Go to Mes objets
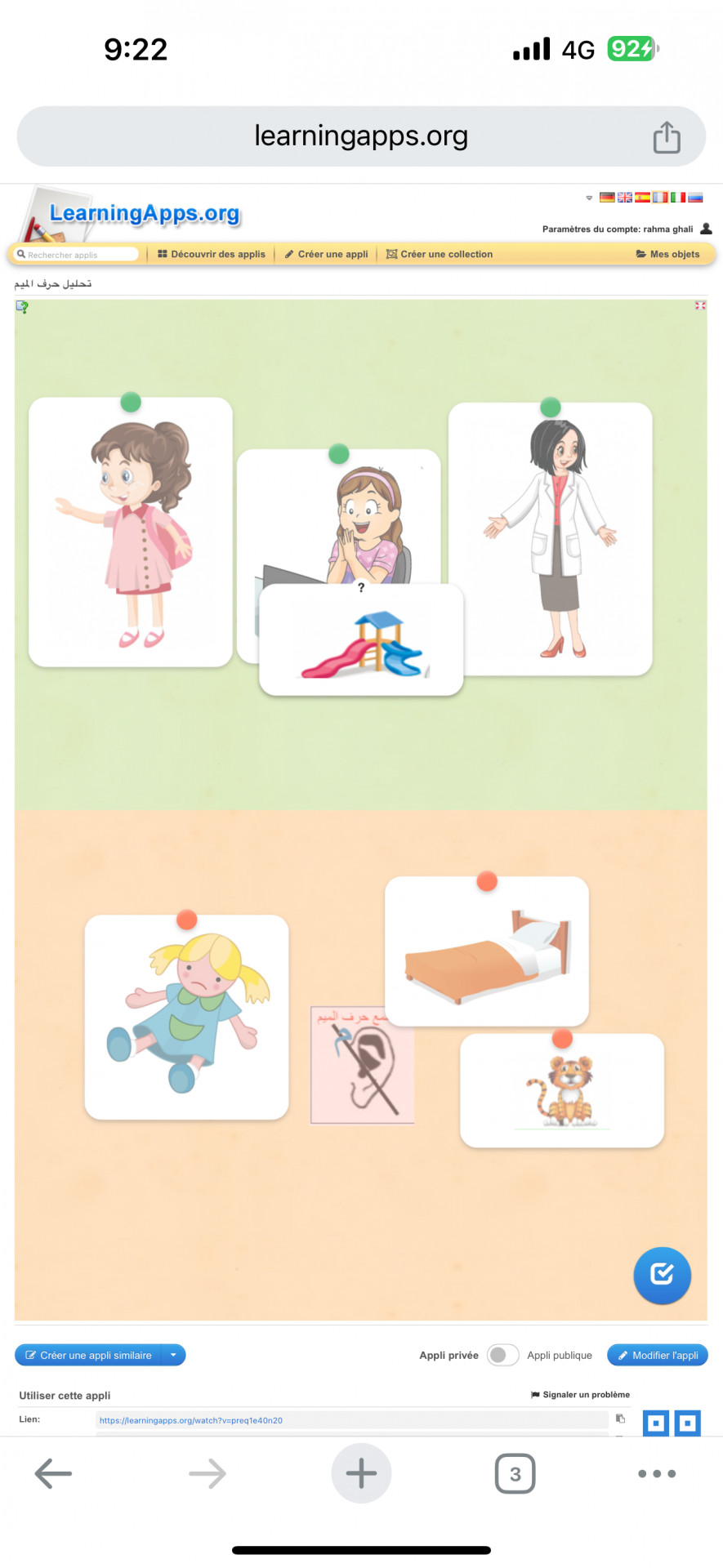The width and height of the screenshot is (723, 1568). (667, 254)
